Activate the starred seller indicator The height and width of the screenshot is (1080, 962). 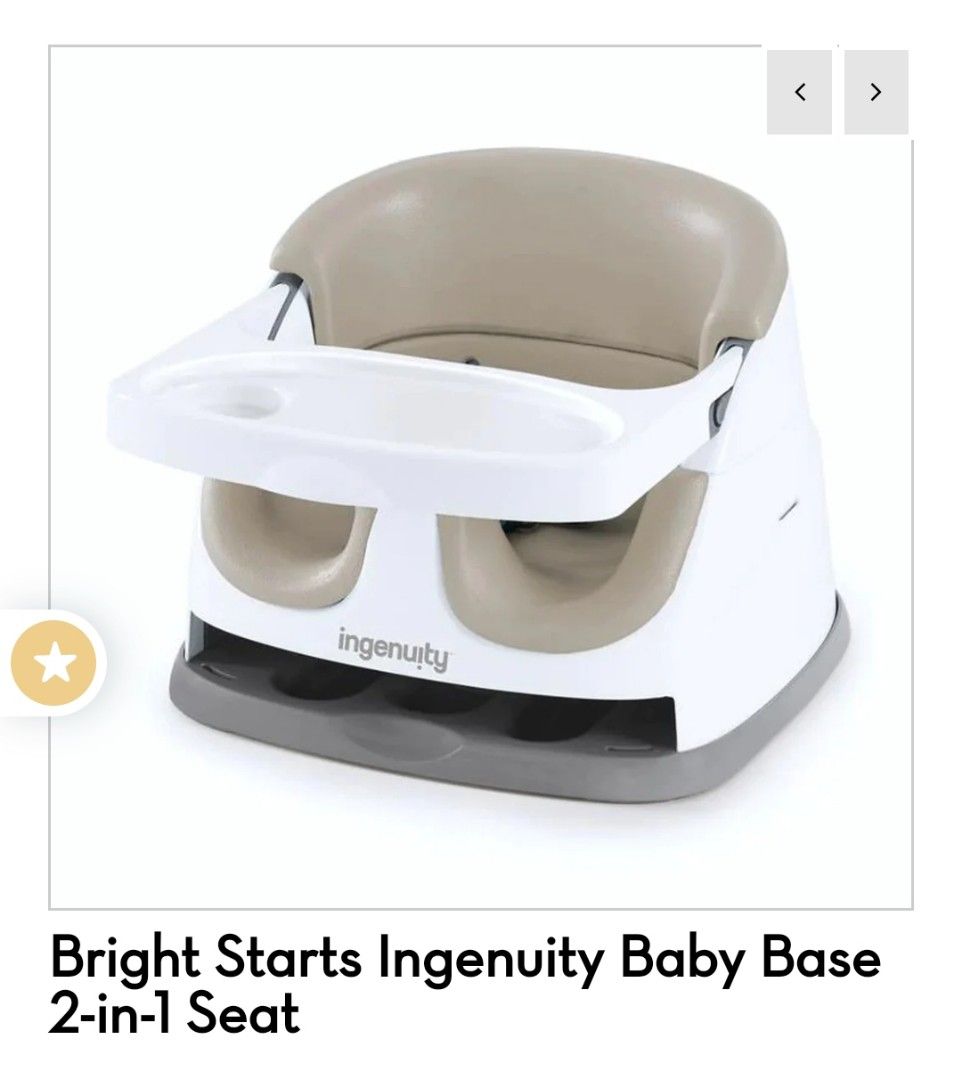[52, 662]
